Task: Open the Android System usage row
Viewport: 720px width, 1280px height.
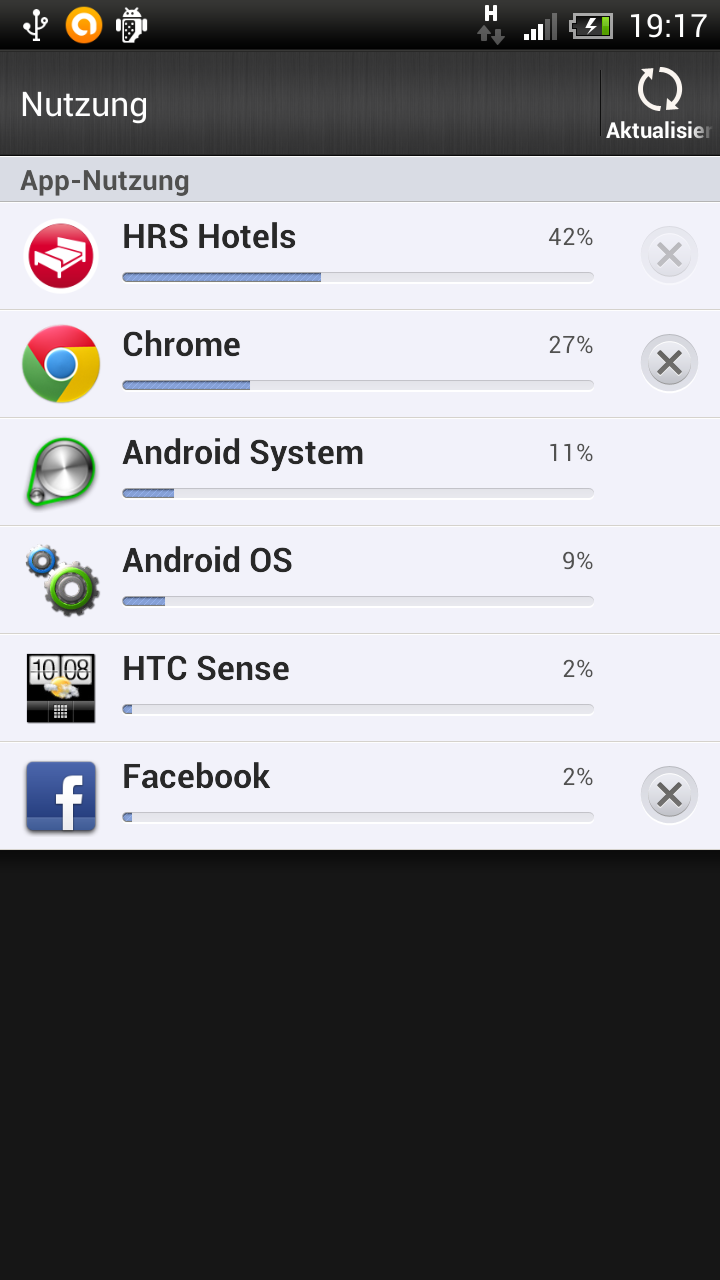Action: tap(360, 472)
